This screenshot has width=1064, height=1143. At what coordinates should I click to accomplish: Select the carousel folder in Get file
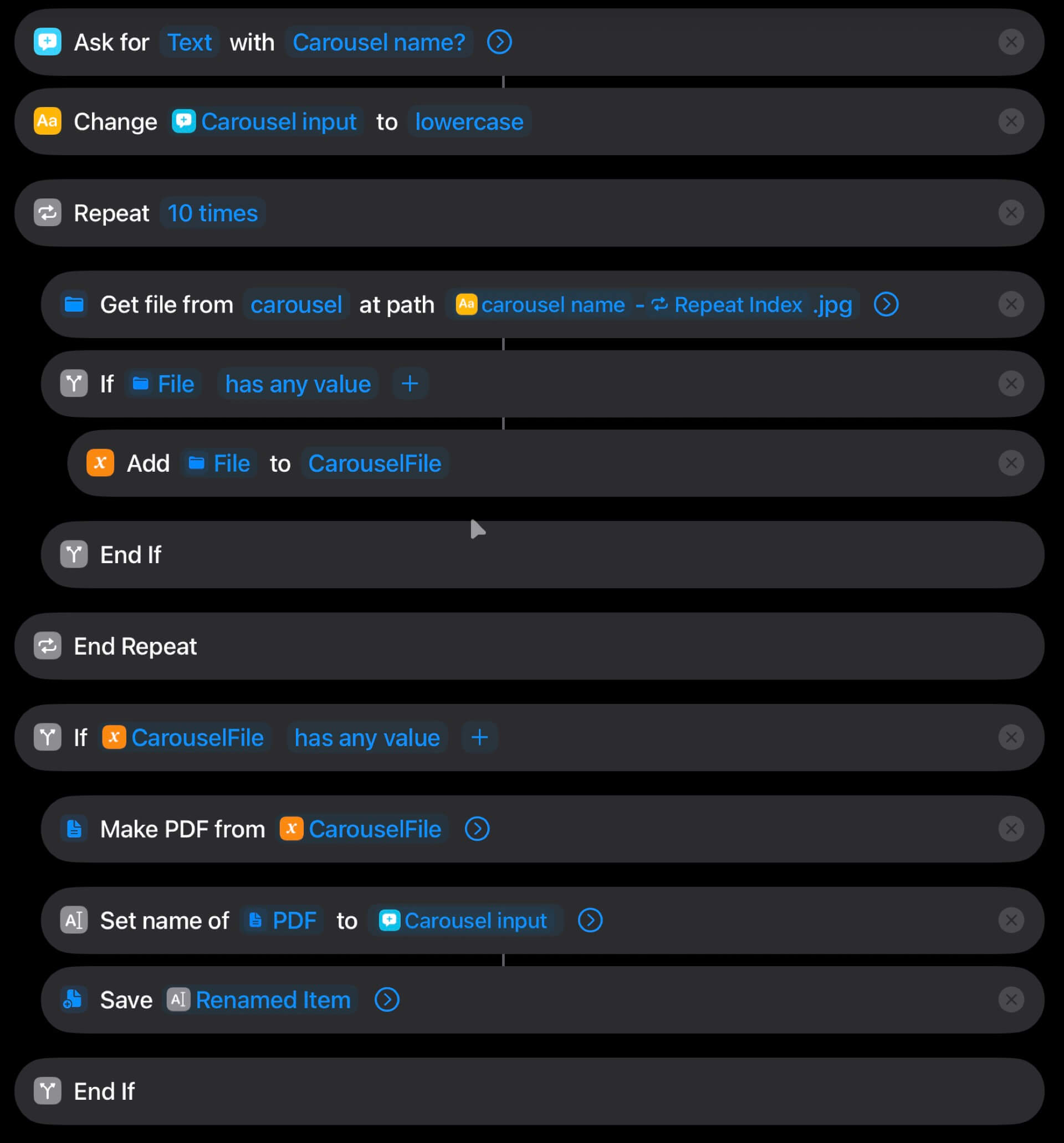click(296, 305)
